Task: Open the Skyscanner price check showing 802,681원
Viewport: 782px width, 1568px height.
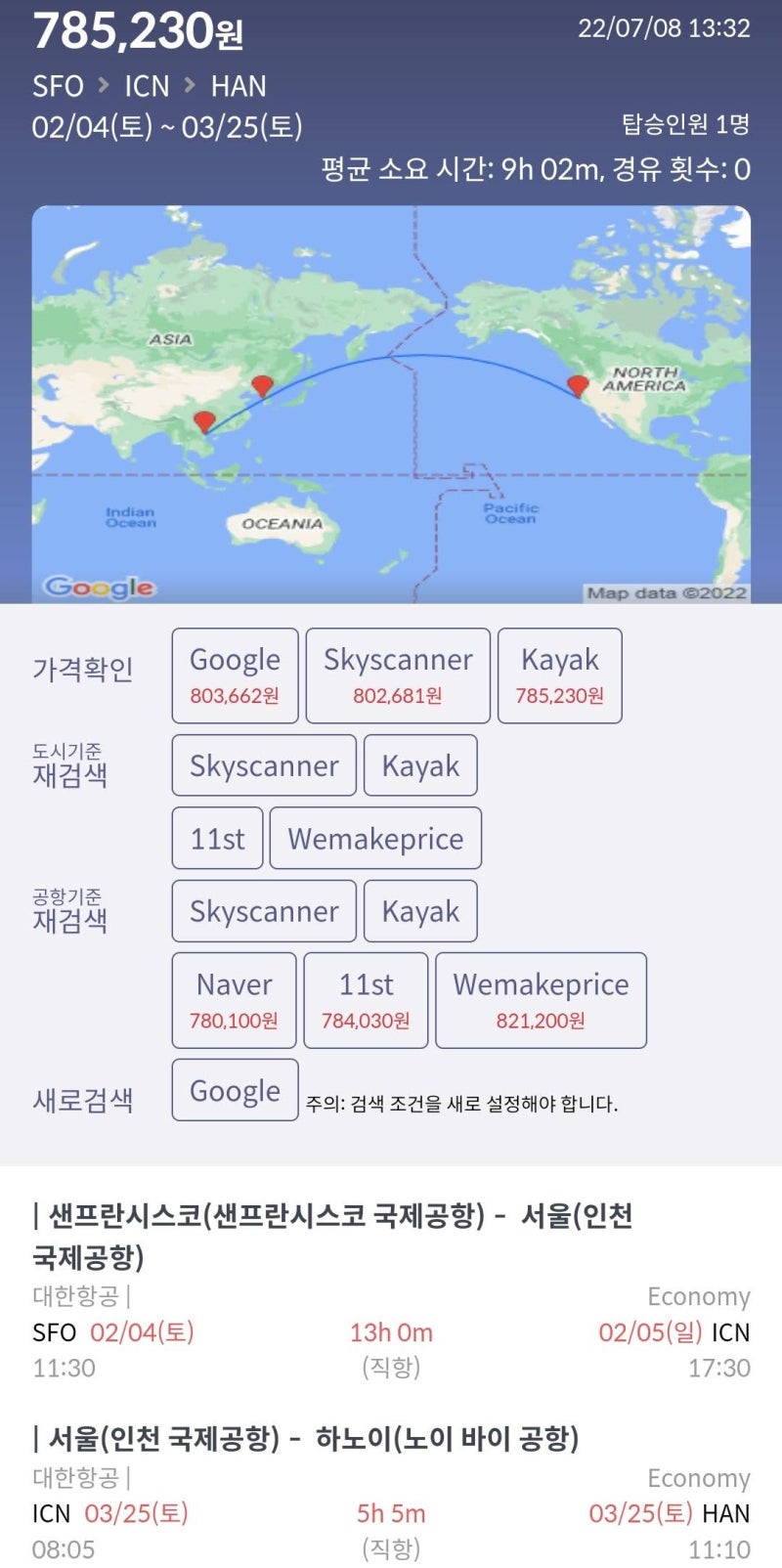Action: coord(397,675)
